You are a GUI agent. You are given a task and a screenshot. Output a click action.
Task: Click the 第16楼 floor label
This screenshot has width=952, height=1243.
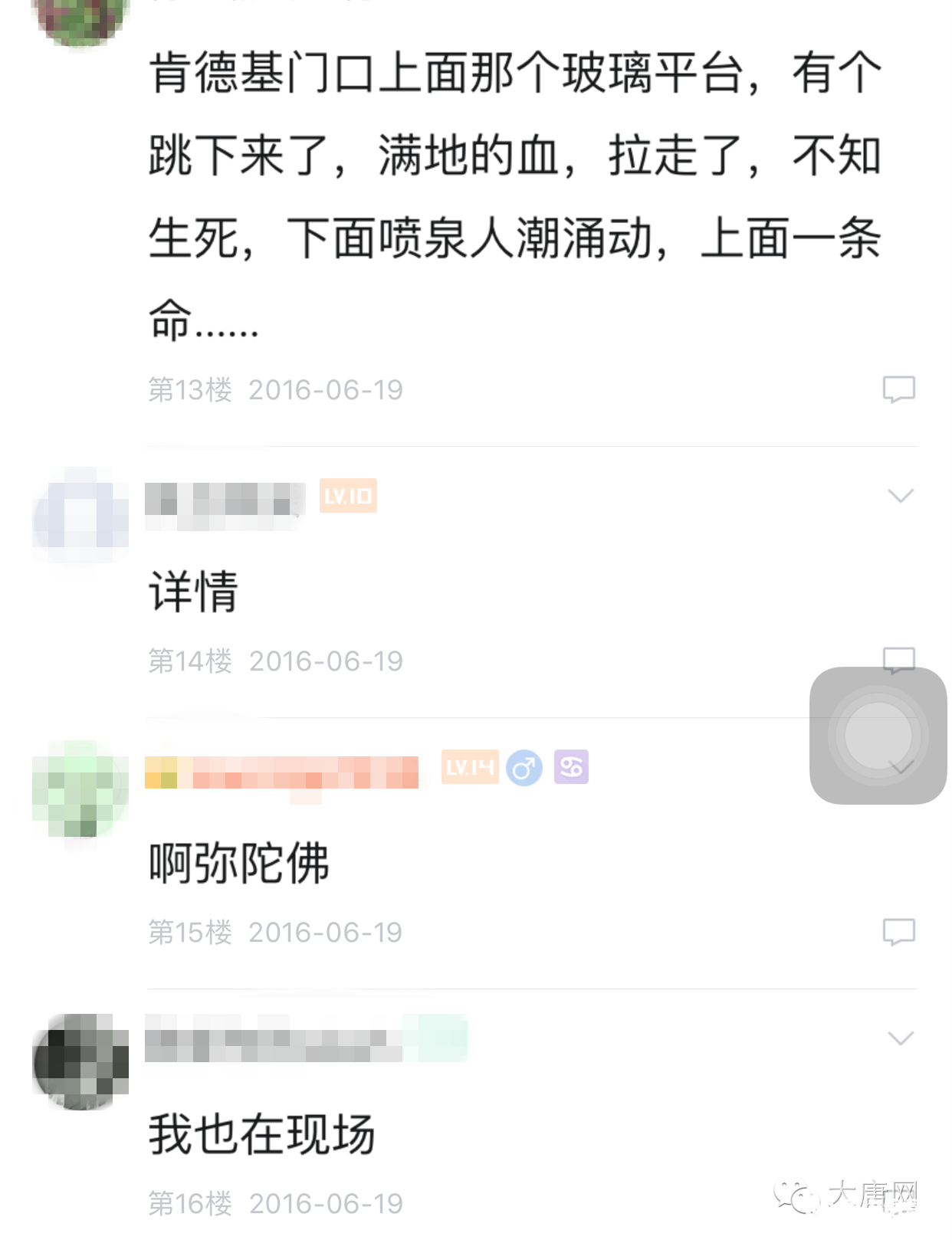[189, 1204]
